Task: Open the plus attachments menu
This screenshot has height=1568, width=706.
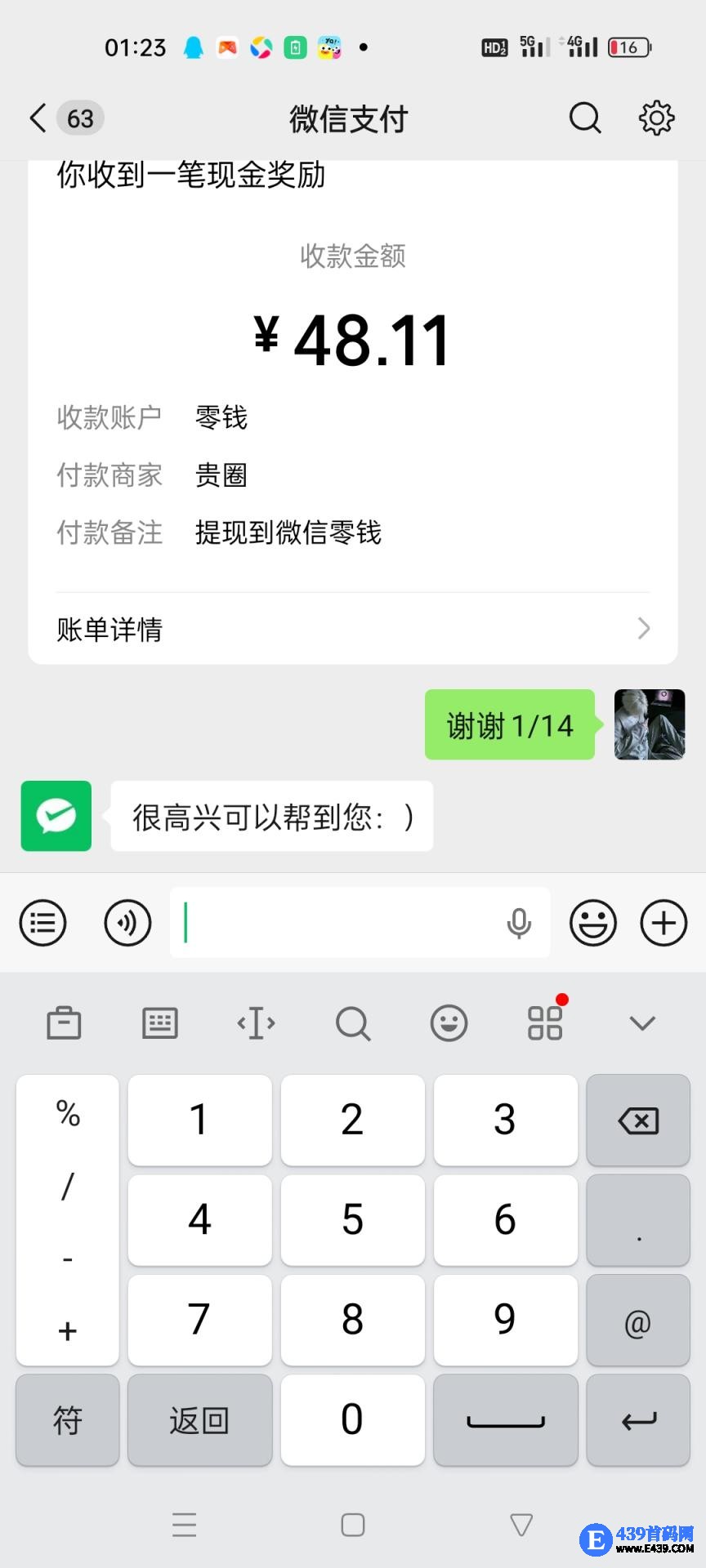Action: coord(664,923)
